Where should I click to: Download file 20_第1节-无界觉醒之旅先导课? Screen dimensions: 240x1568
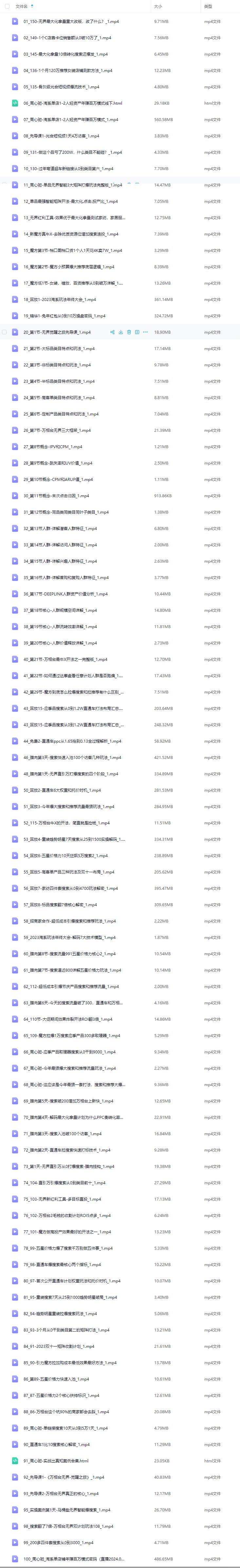point(120,332)
